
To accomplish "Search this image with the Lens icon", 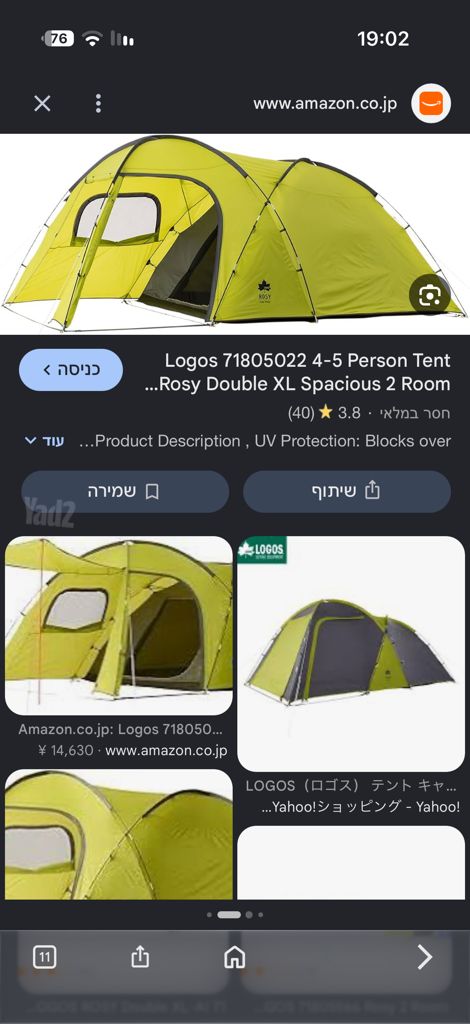I will [430, 296].
